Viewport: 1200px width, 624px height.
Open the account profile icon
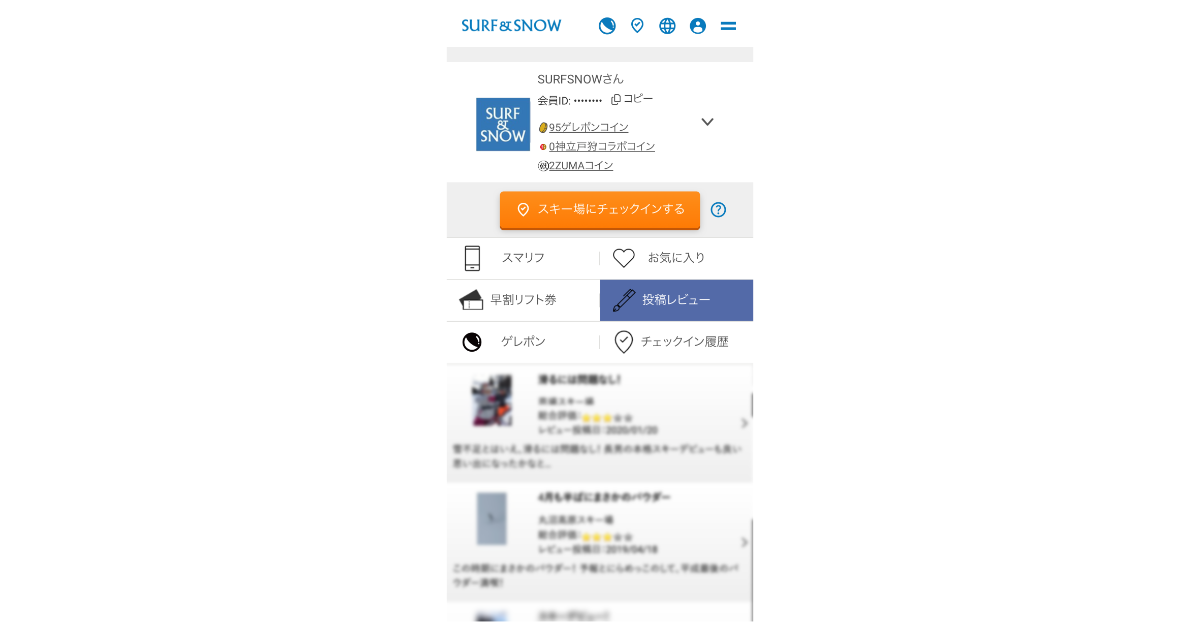click(x=698, y=26)
